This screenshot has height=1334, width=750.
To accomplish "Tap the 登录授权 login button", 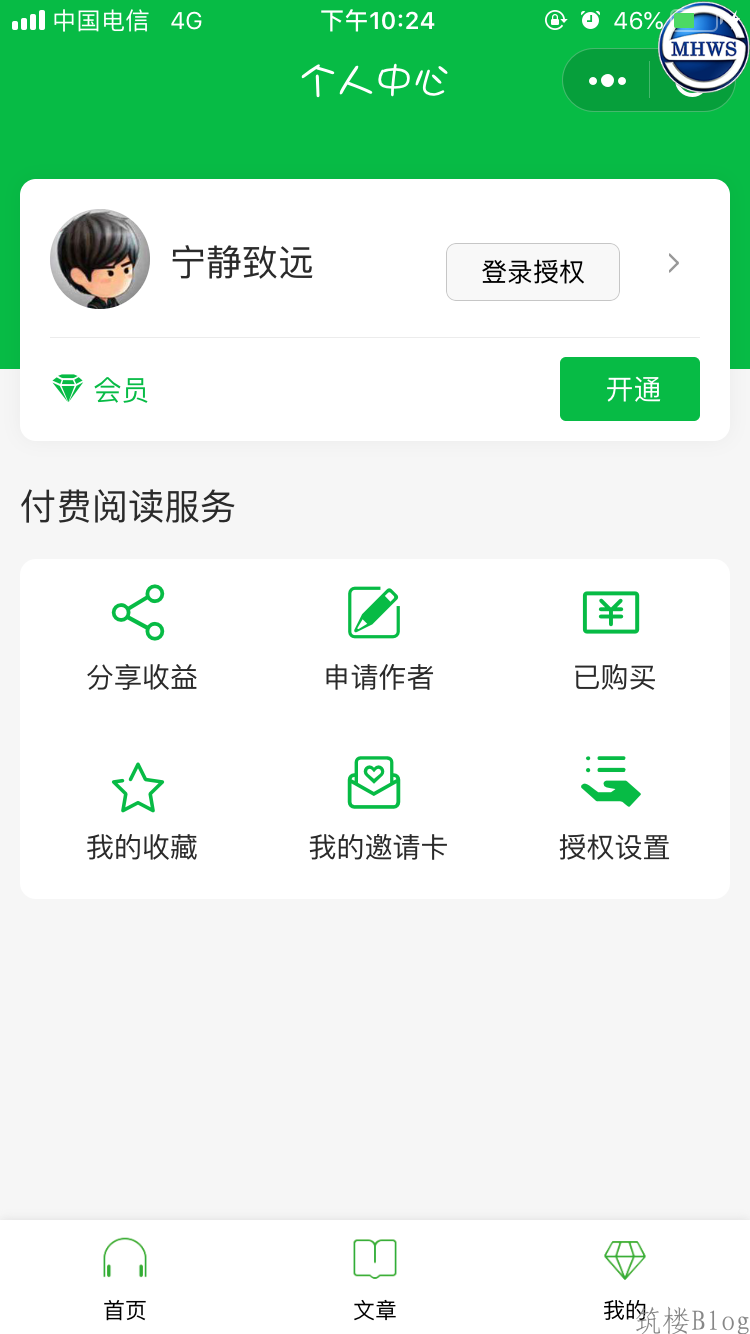I will coord(532,272).
